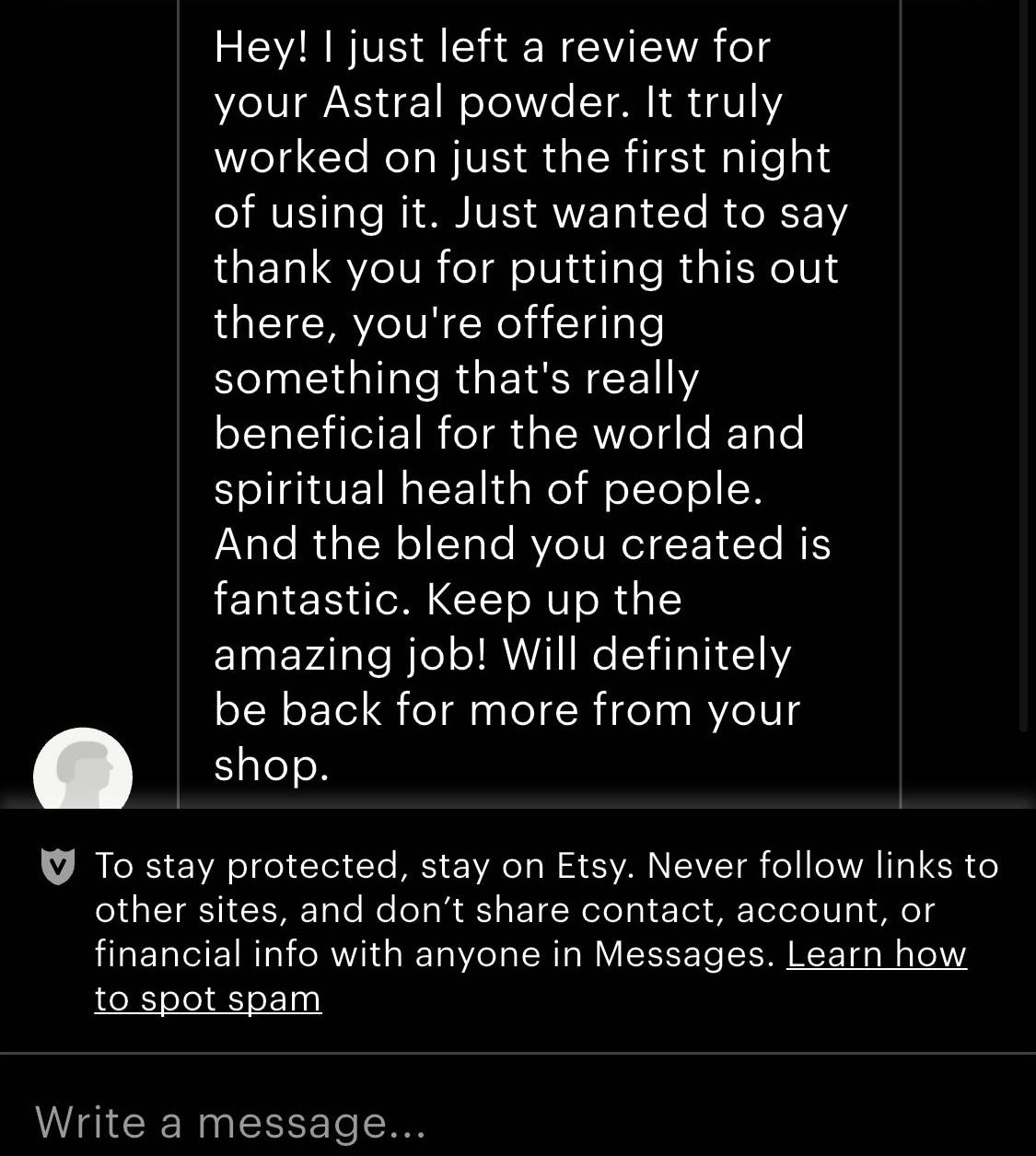1036x1156 pixels.
Task: View the sender's profile avatar
Action: 83,771
